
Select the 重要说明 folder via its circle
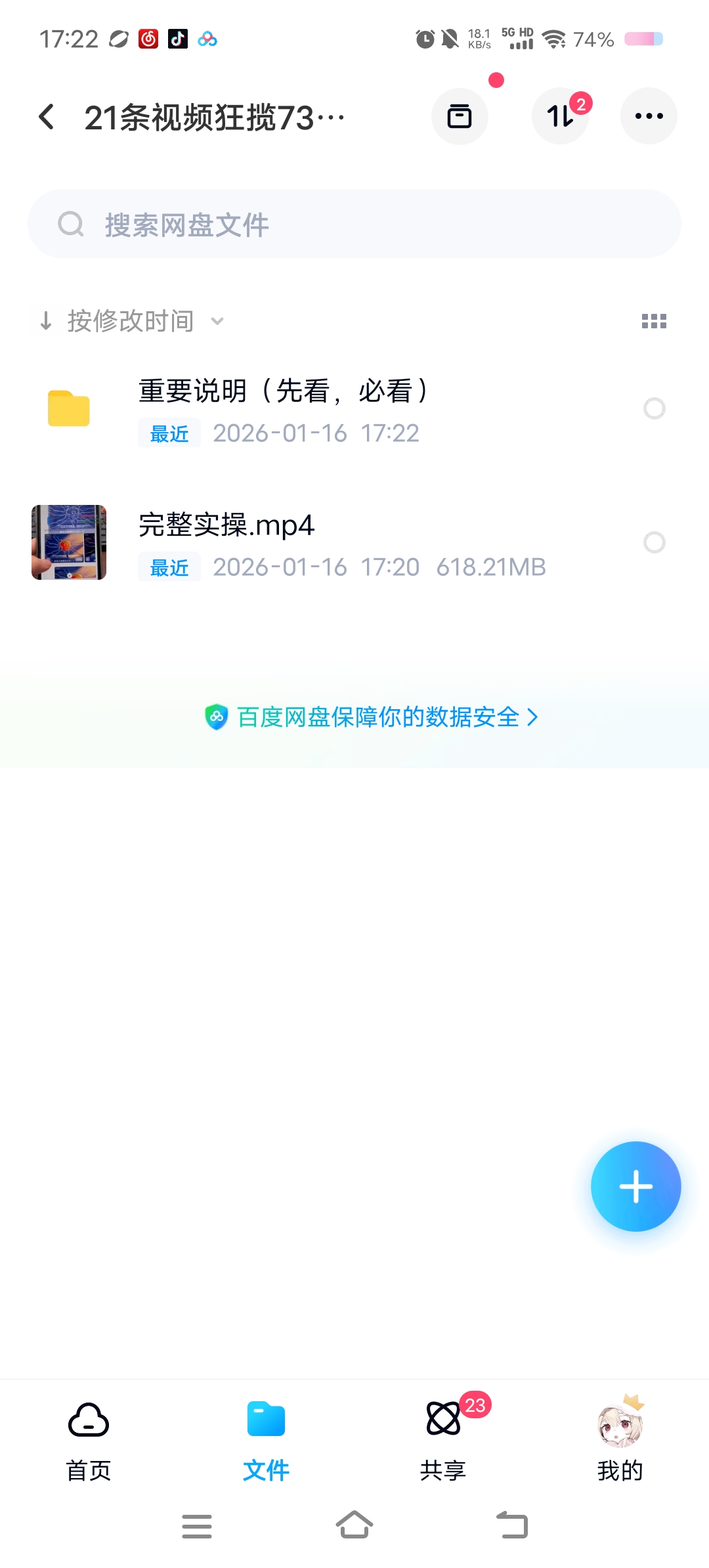(655, 408)
